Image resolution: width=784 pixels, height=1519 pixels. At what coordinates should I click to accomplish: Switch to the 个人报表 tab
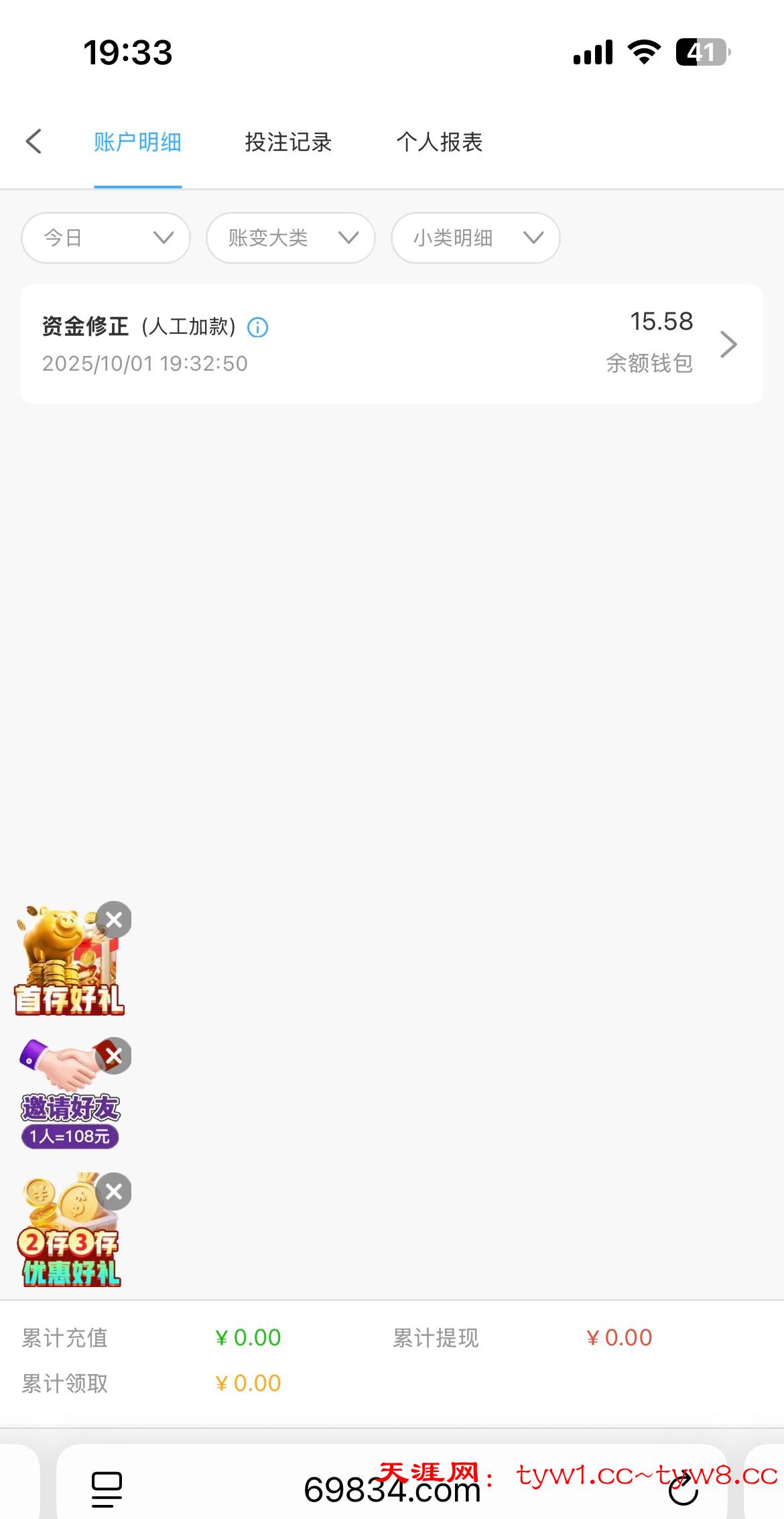pyautogui.click(x=439, y=142)
